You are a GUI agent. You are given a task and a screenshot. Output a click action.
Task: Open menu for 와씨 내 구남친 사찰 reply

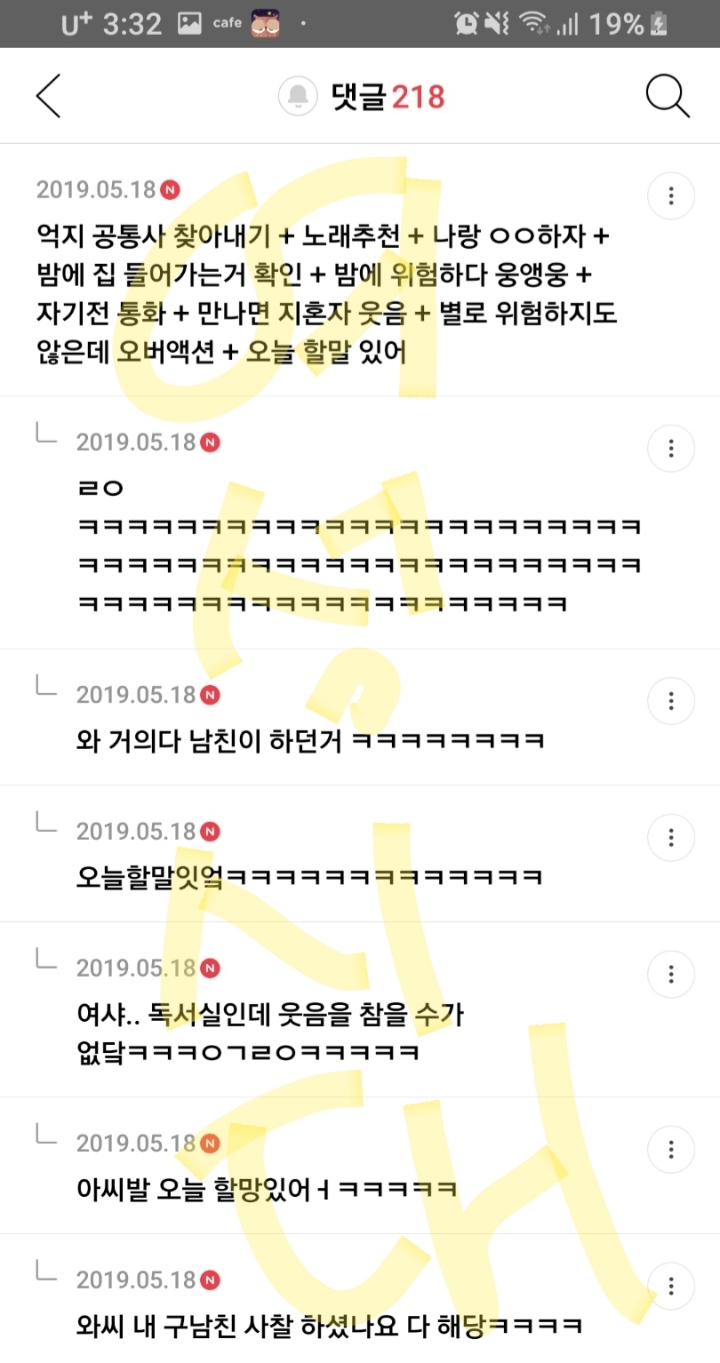coord(671,1285)
